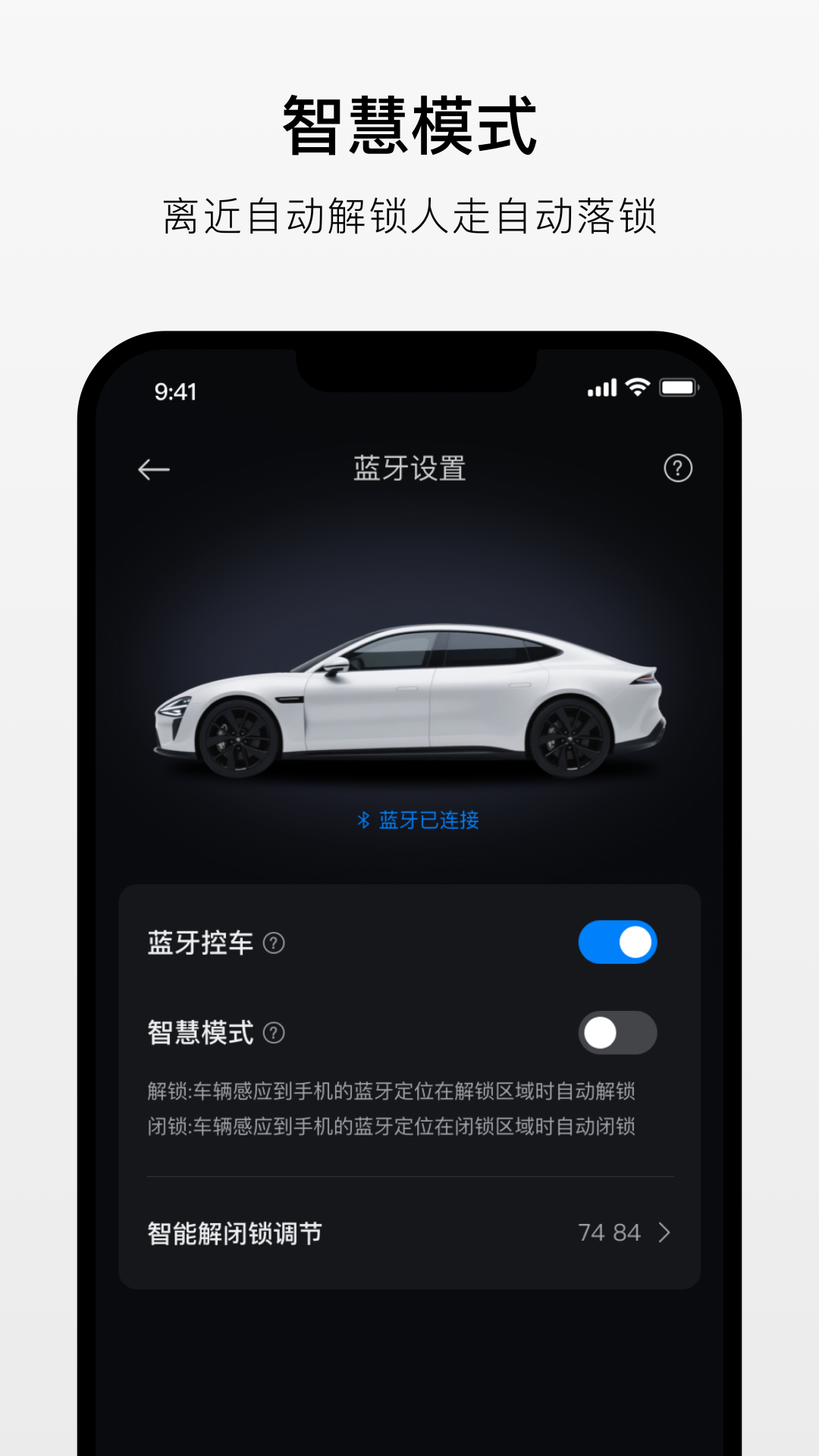Screen dimensions: 819x1456
Task: Click the Wi-Fi icon in the status bar
Action: click(x=638, y=388)
